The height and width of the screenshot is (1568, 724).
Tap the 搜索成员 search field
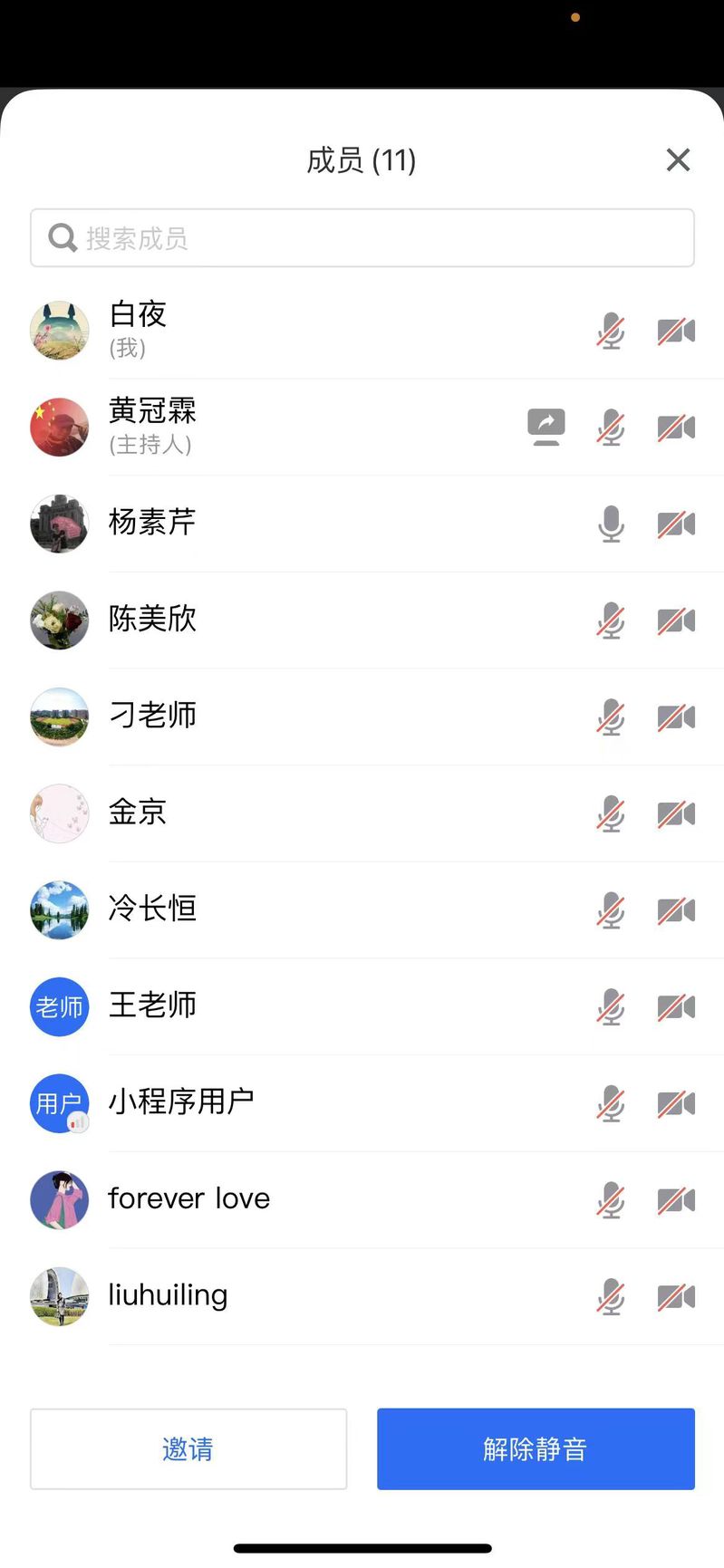[x=362, y=238]
